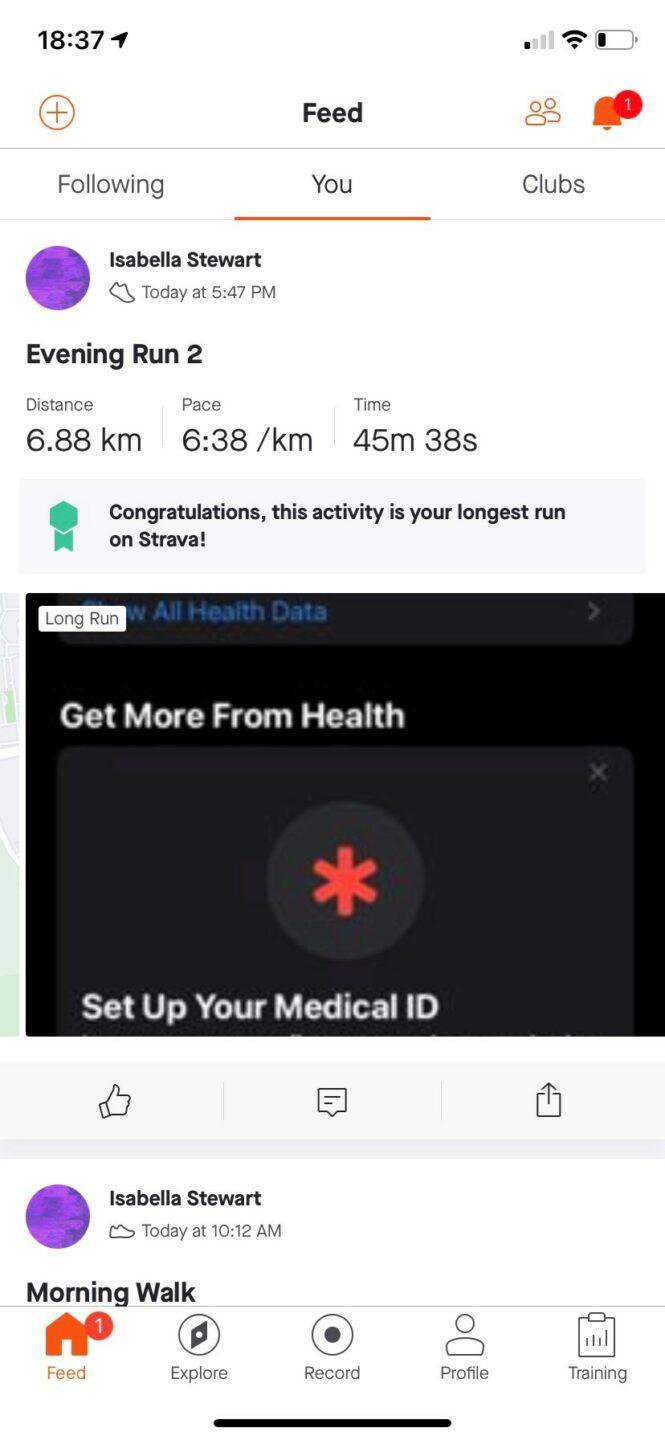665x1440 pixels.
Task: Comment on Evening Run 2
Action: click(x=332, y=1101)
